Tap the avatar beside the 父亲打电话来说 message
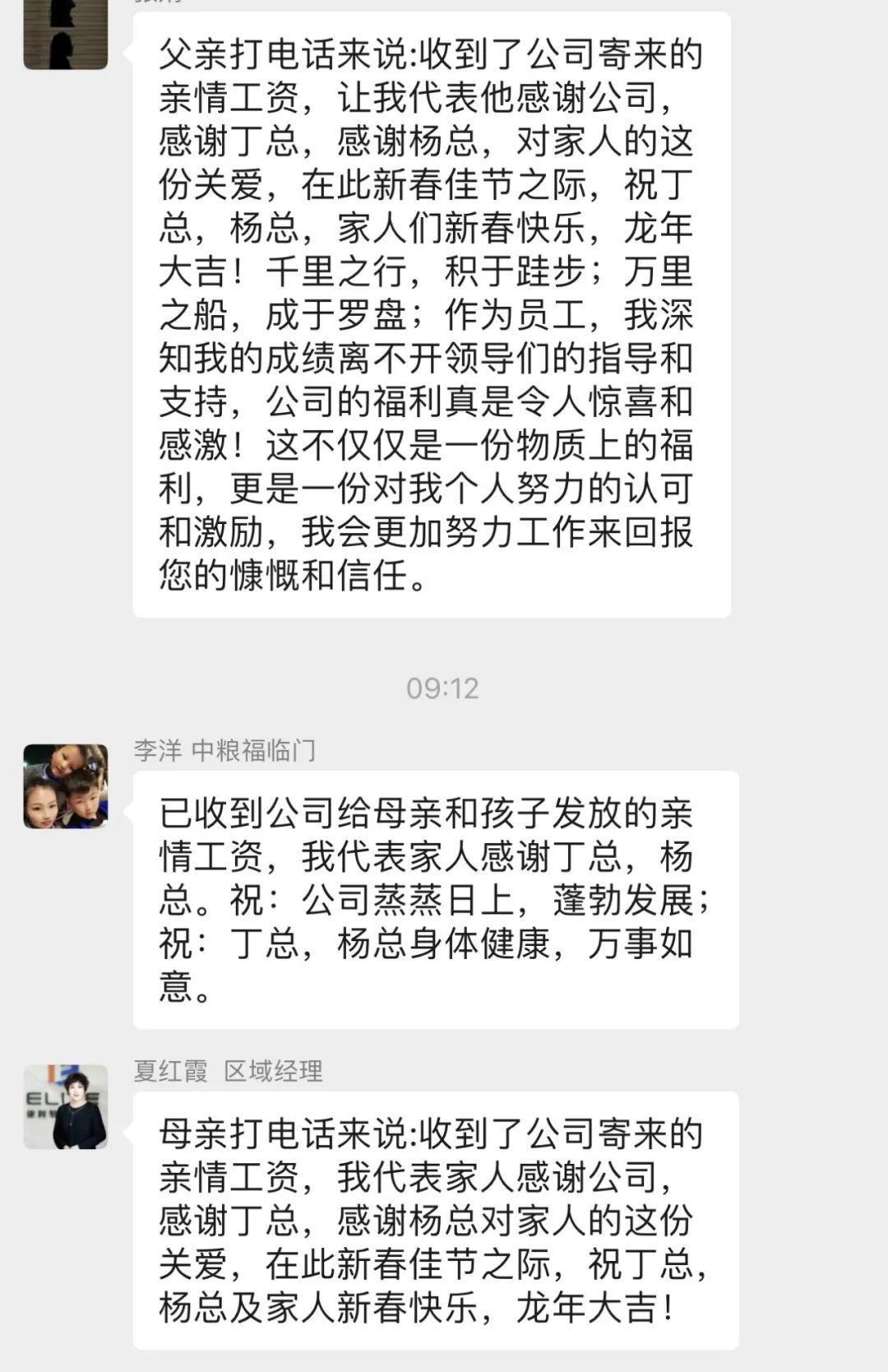Viewport: 888px width, 1372px height. tap(66, 35)
